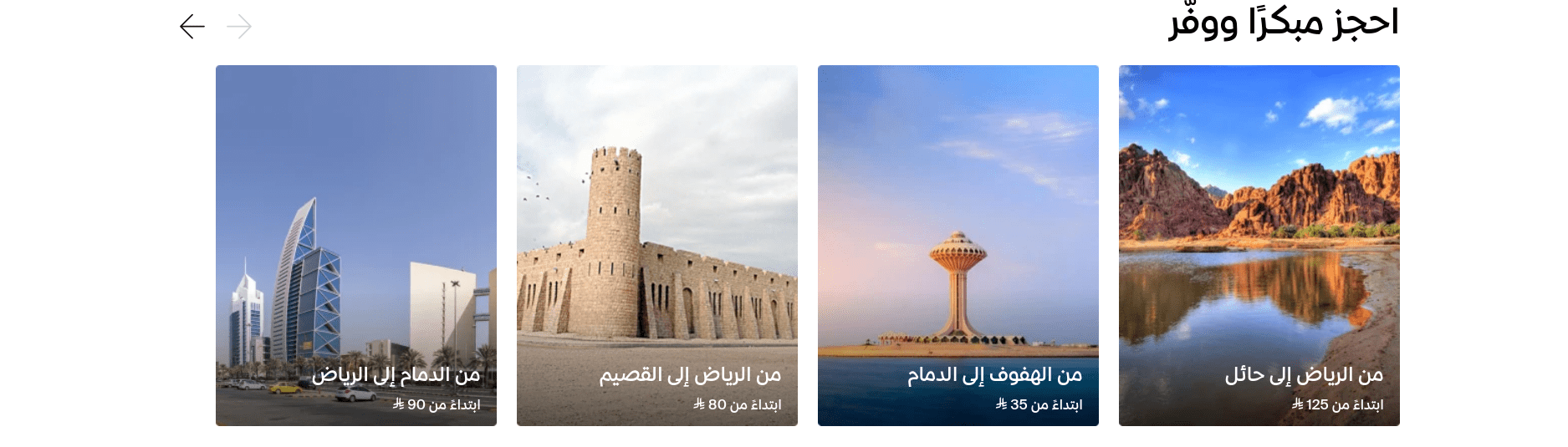Open the من الرياض إلى حائل trip card
1568x447 pixels.
[x=1259, y=246]
